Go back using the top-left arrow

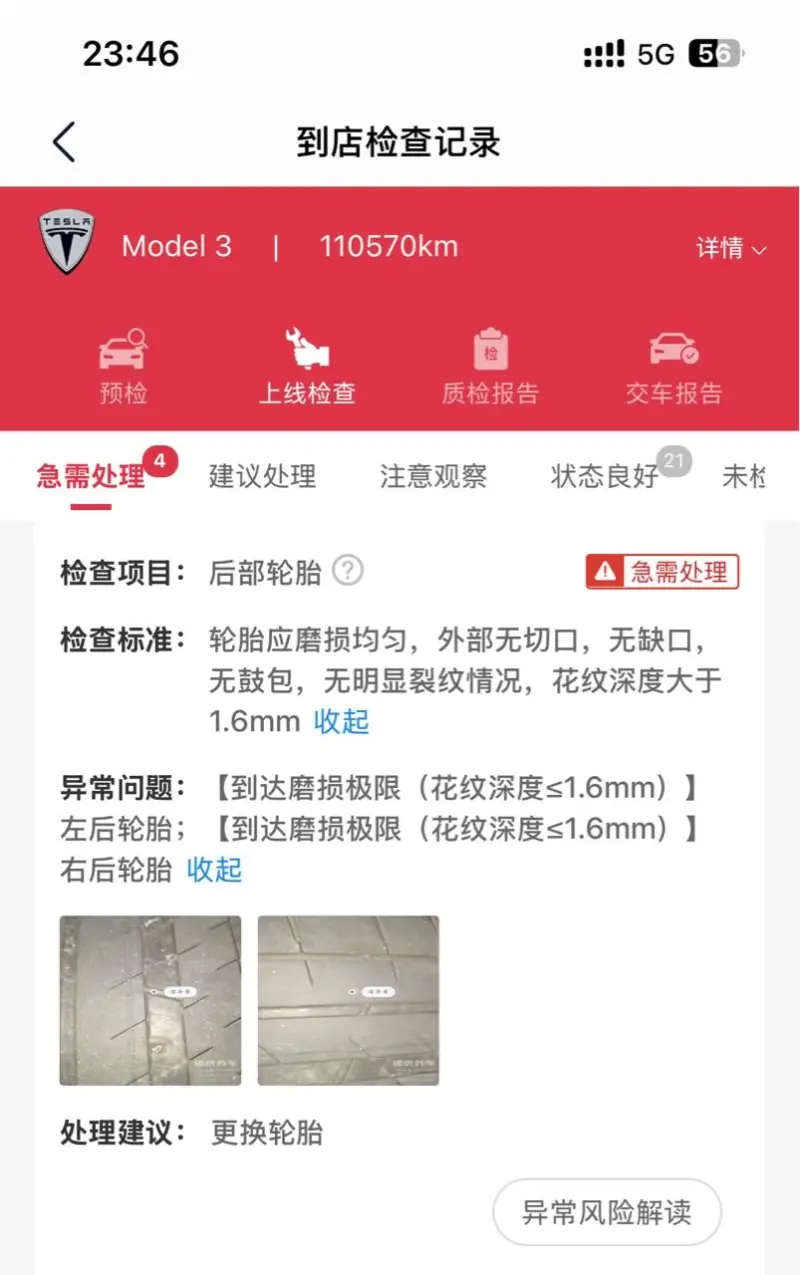point(64,143)
